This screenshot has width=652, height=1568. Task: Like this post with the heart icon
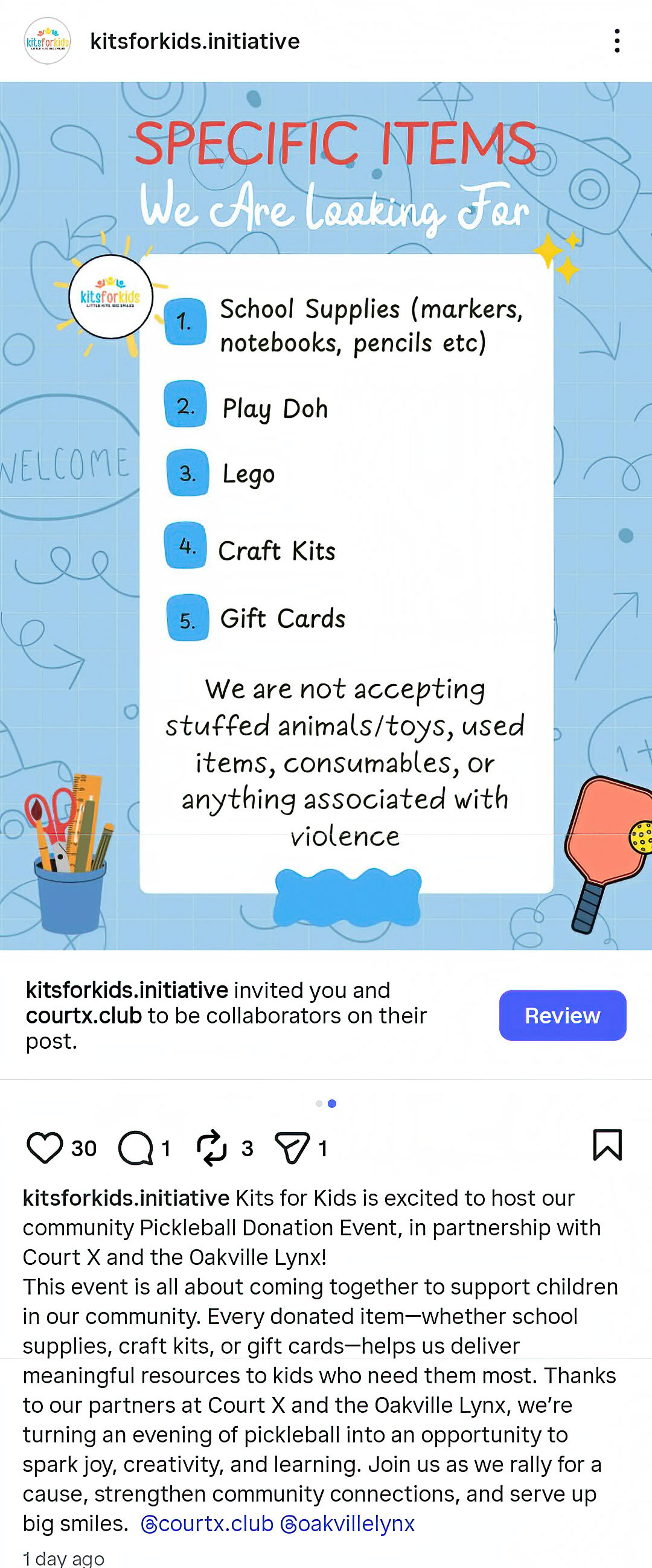click(45, 1148)
